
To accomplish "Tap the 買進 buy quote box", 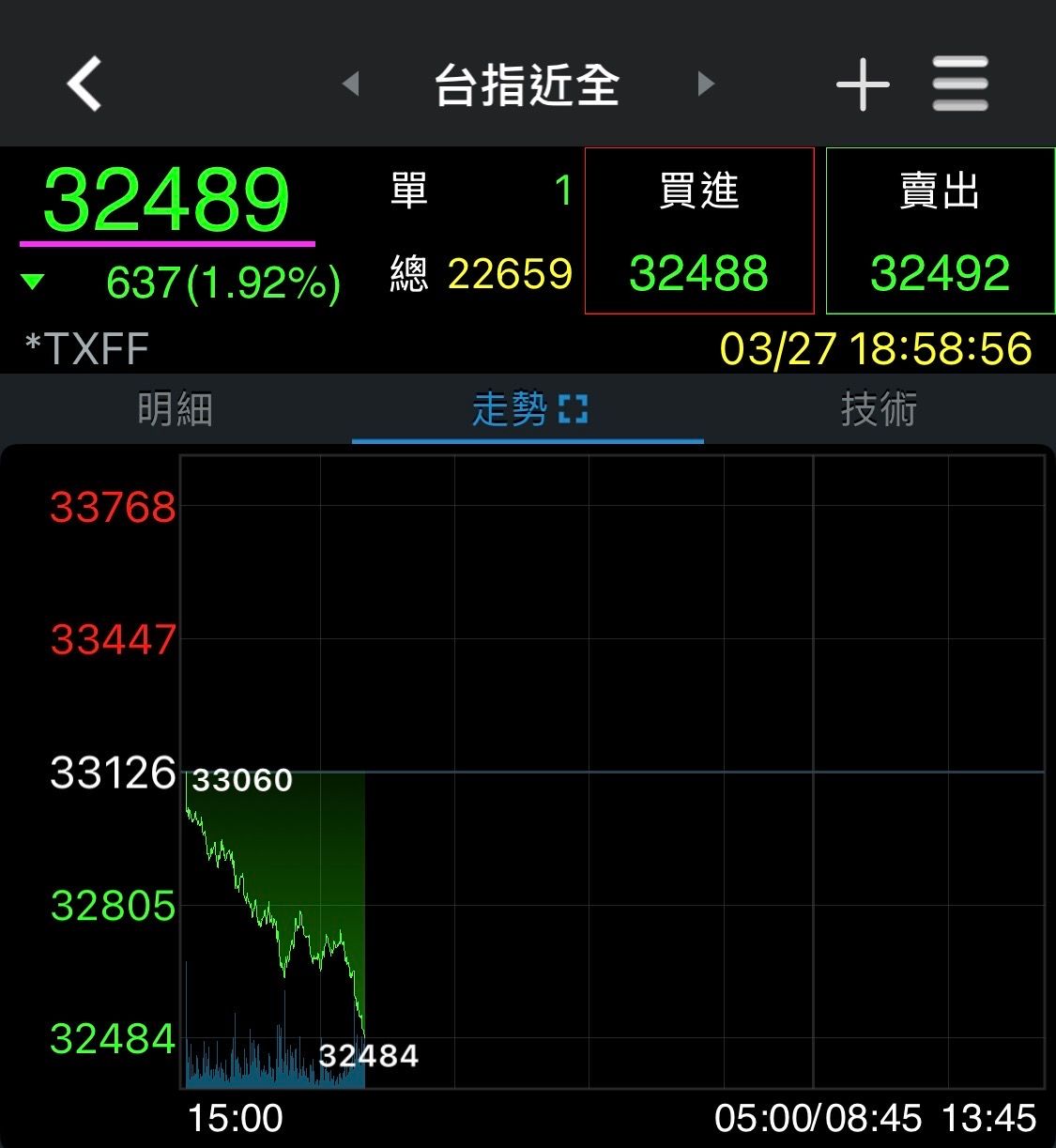I will [x=700, y=228].
